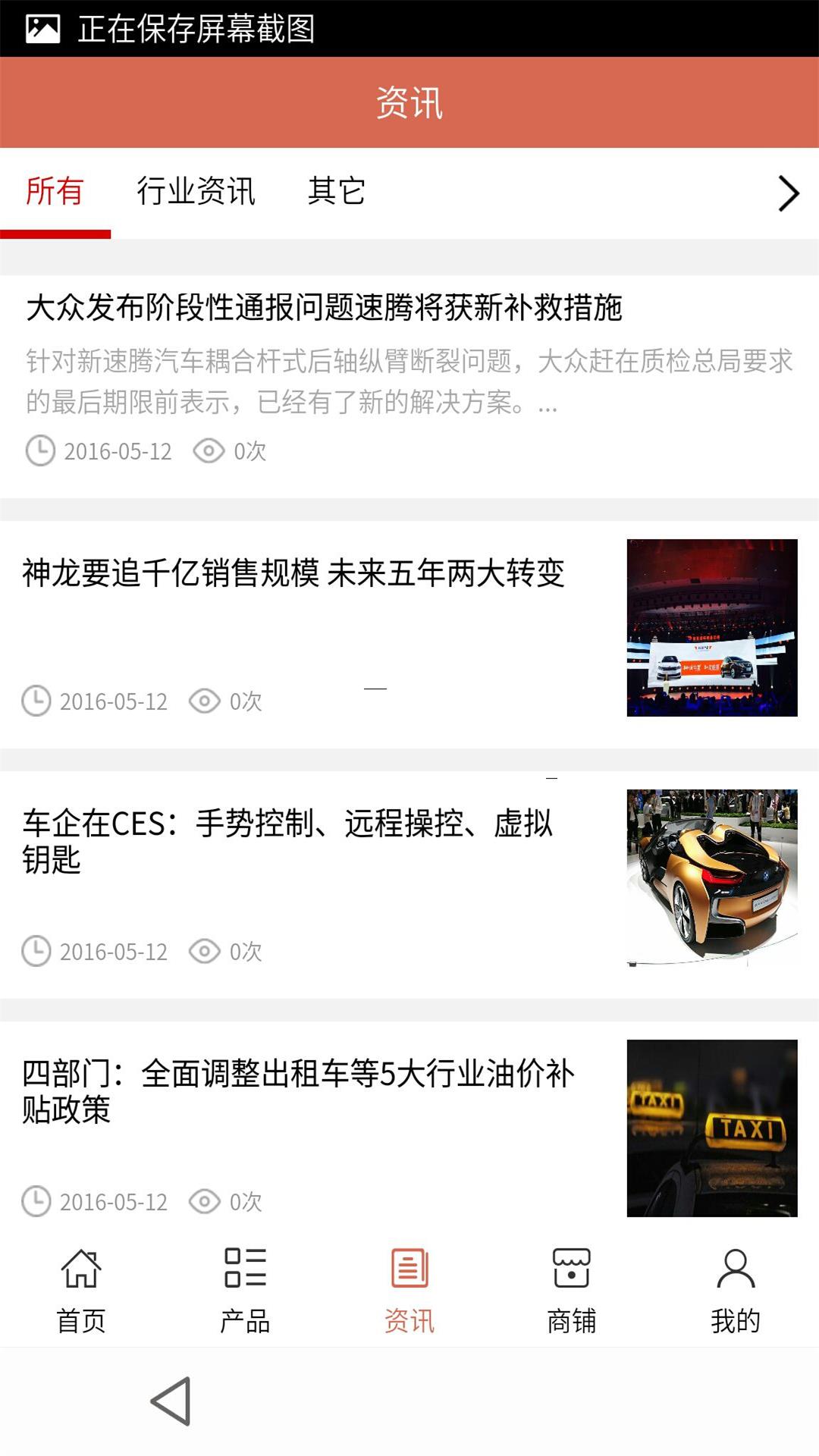Switch to the 所有 tab
This screenshot has height=1456, width=819.
point(55,191)
